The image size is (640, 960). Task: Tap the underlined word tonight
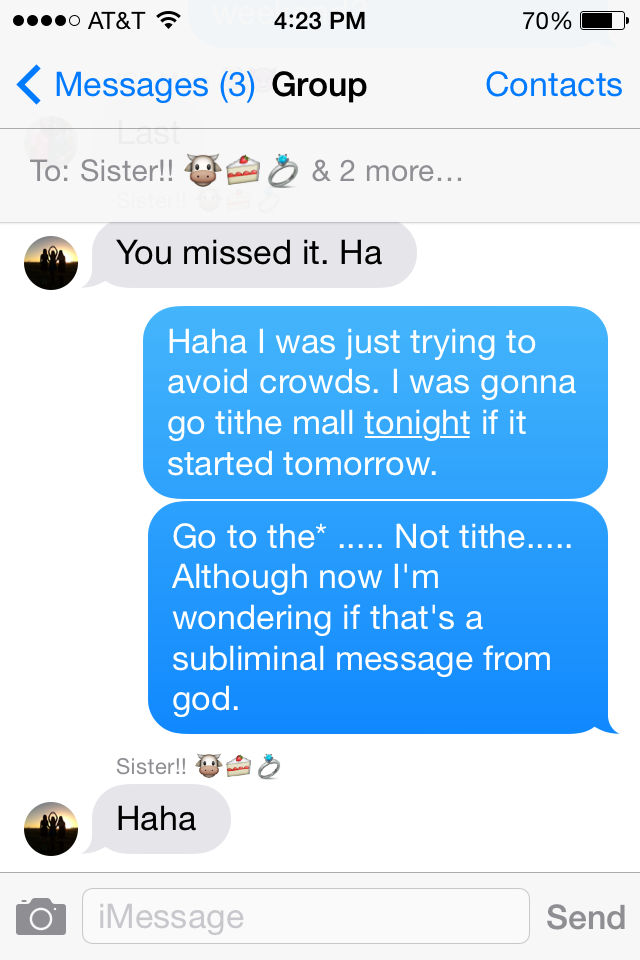tap(417, 423)
